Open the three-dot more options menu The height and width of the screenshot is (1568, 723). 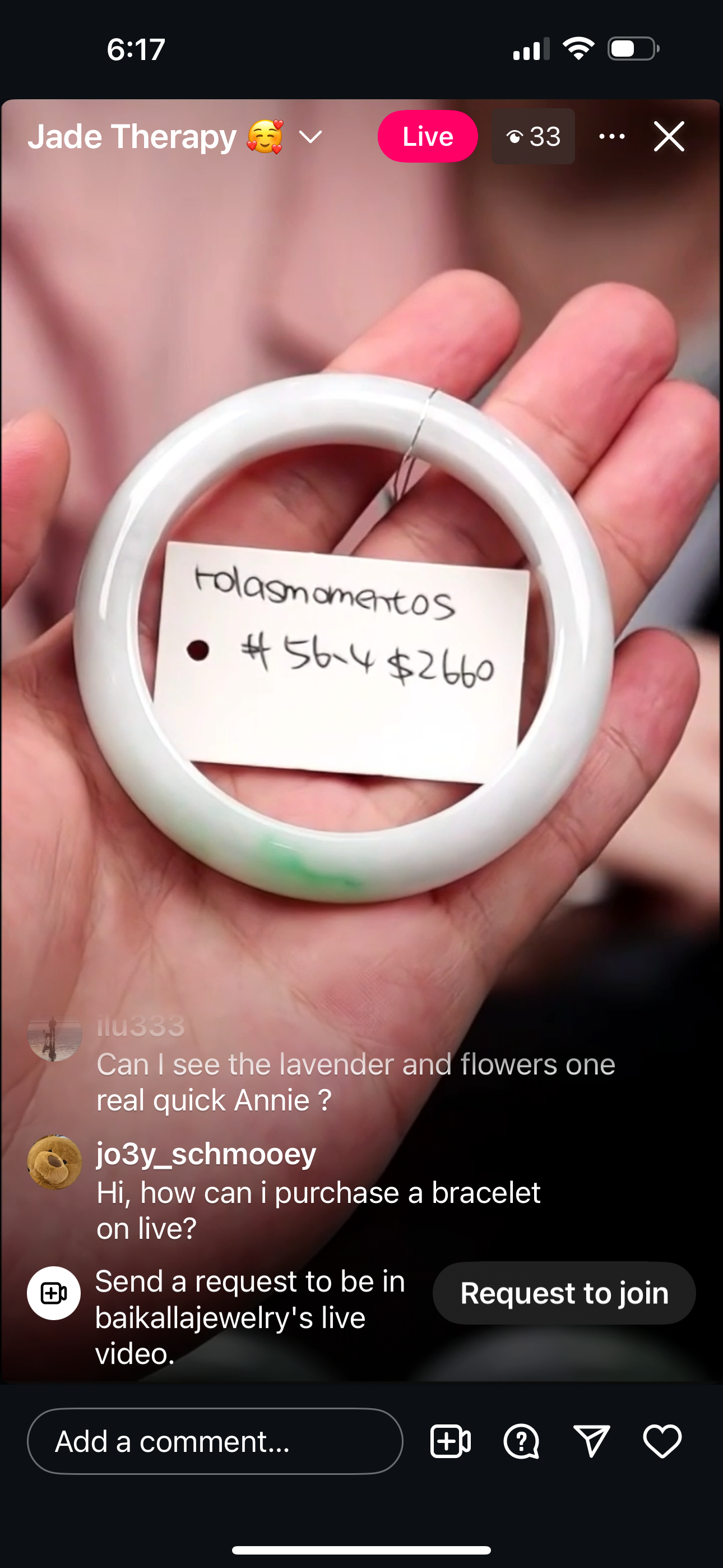(611, 136)
